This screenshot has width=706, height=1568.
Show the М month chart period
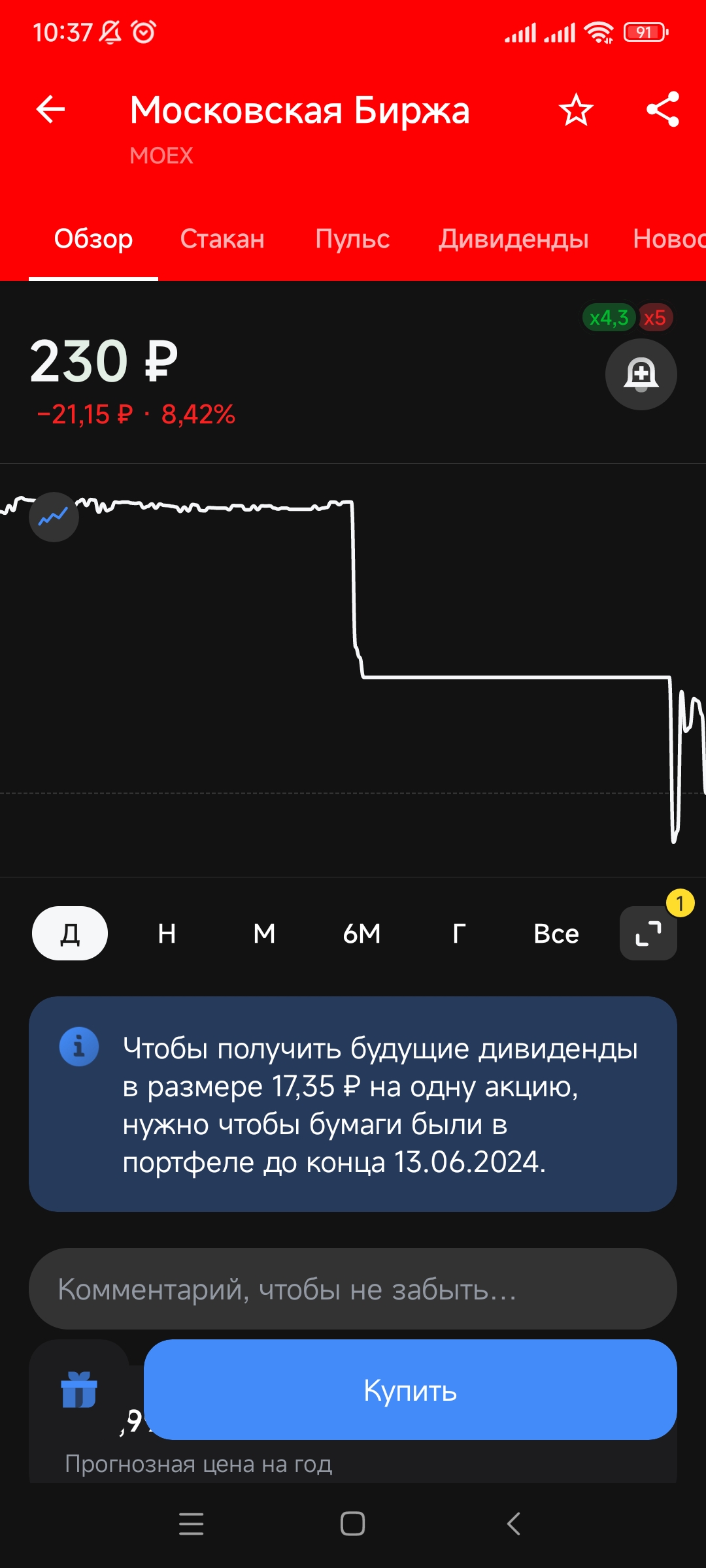264,934
